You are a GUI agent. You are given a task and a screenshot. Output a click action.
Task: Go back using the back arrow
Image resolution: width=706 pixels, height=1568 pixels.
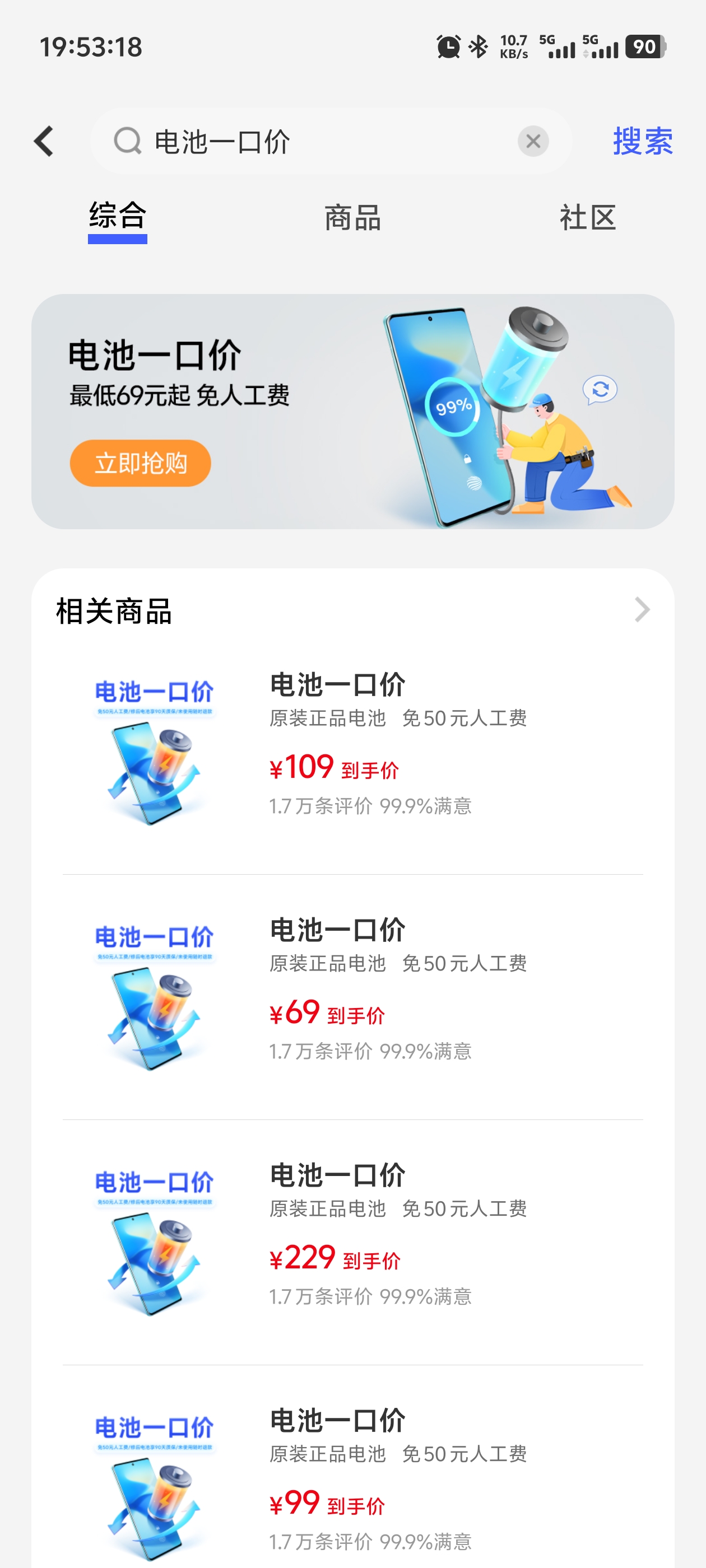point(44,141)
